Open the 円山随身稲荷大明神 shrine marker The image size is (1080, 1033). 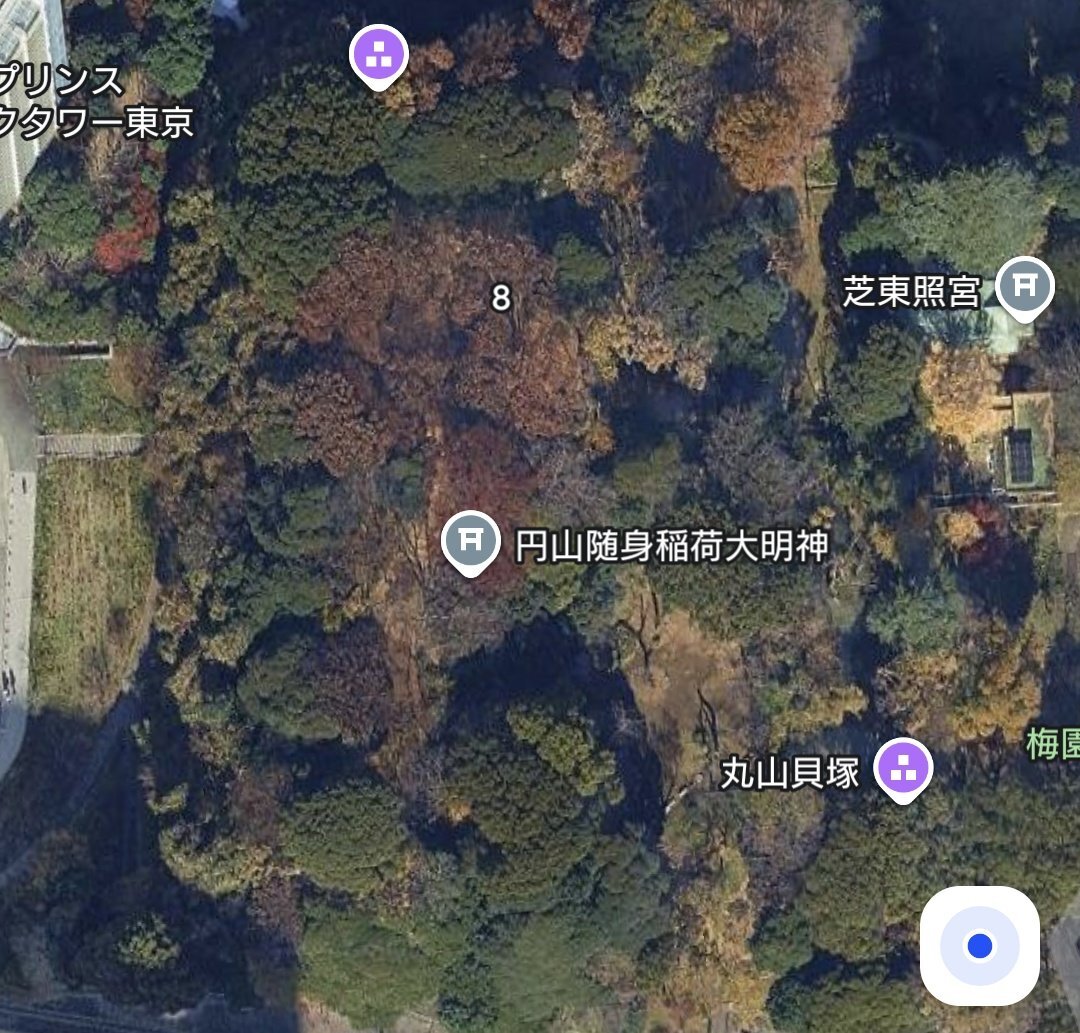[x=471, y=541]
